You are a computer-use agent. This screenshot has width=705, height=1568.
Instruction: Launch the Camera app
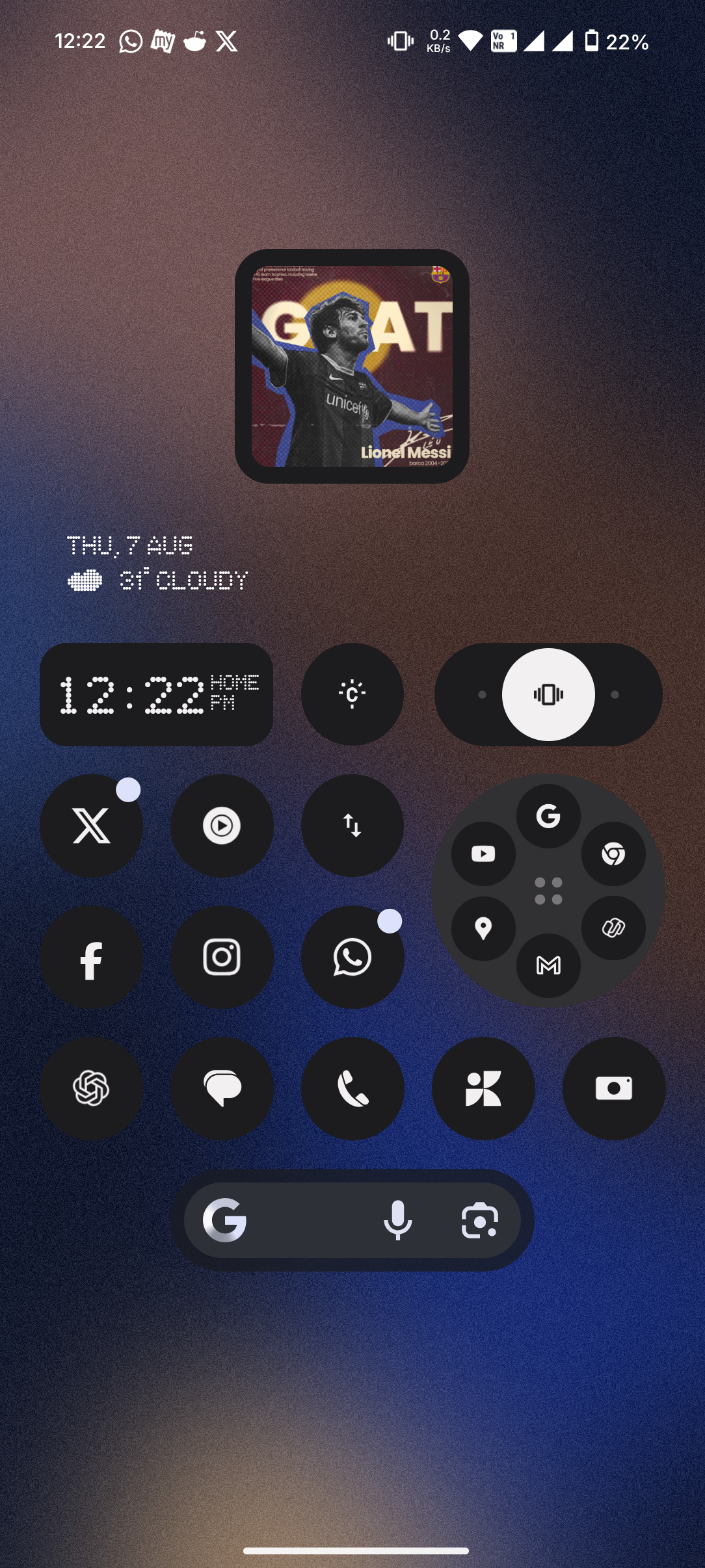[x=613, y=1088]
